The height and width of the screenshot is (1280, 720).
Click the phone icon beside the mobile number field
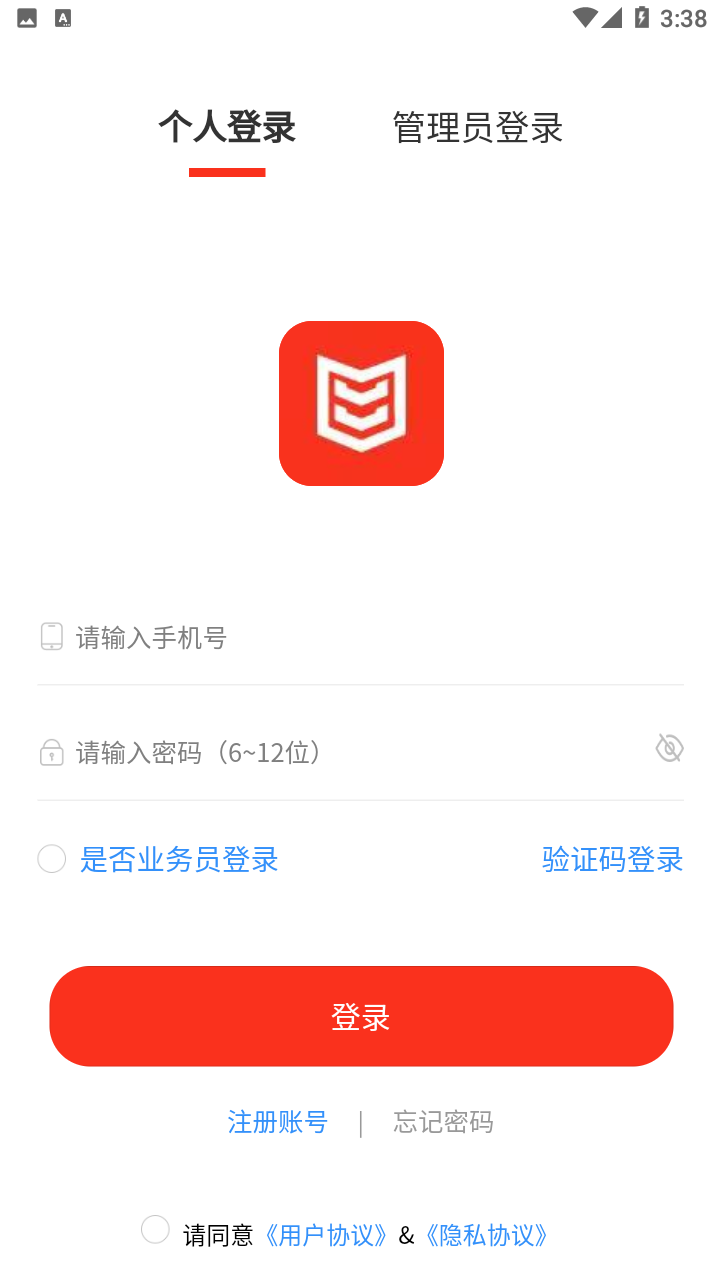51,636
